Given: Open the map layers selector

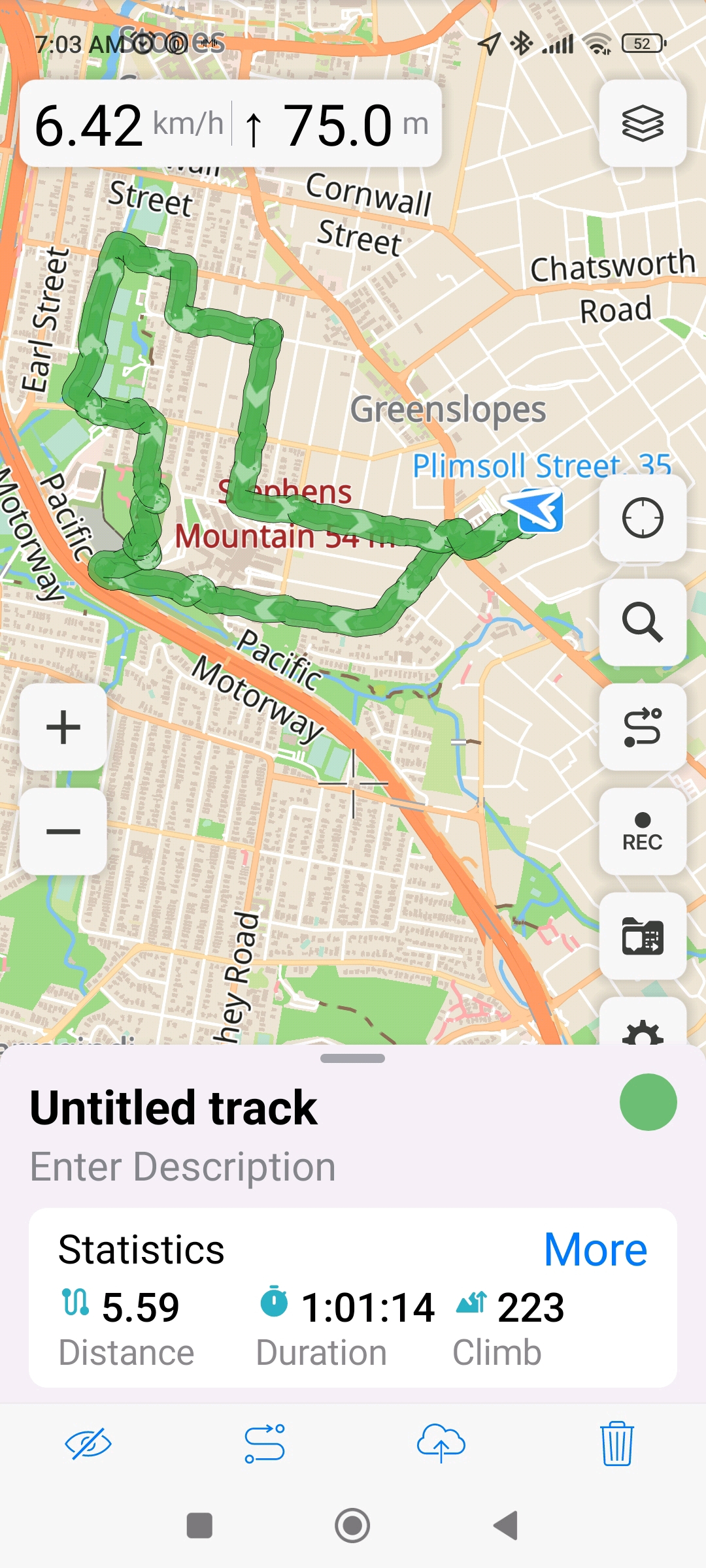Looking at the screenshot, I should (642, 123).
